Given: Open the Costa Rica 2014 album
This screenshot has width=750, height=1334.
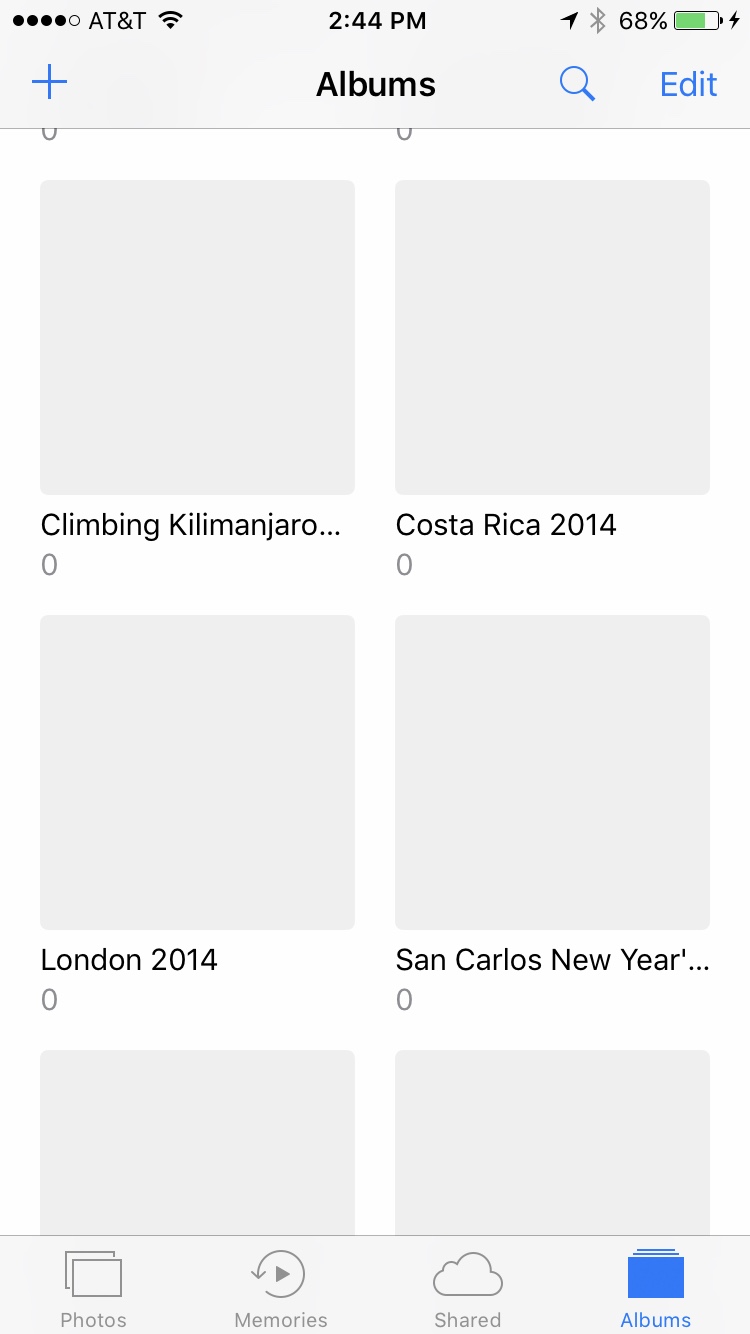Looking at the screenshot, I should [552, 336].
